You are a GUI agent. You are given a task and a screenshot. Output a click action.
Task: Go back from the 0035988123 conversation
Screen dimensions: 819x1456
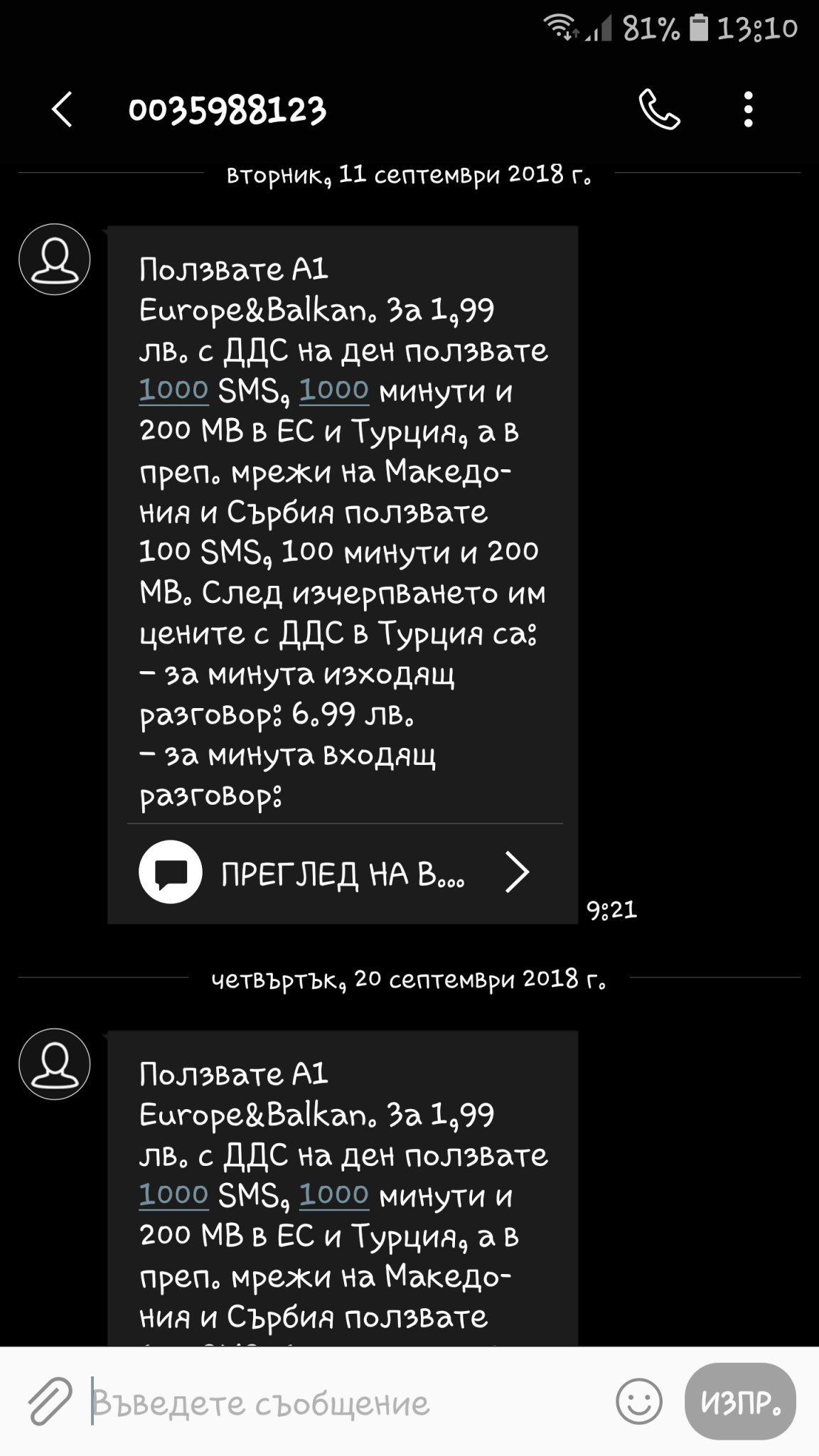pos(62,110)
